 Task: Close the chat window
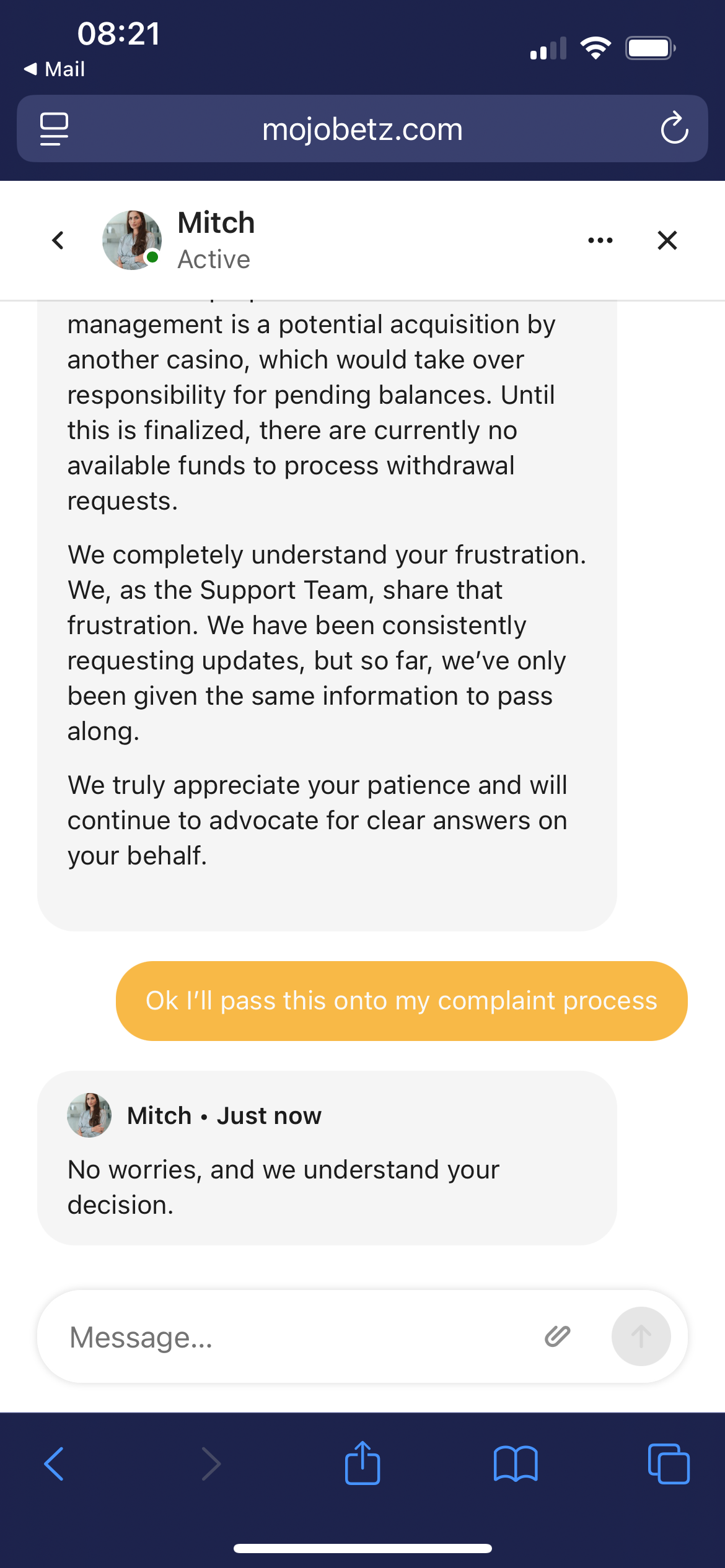tap(667, 240)
